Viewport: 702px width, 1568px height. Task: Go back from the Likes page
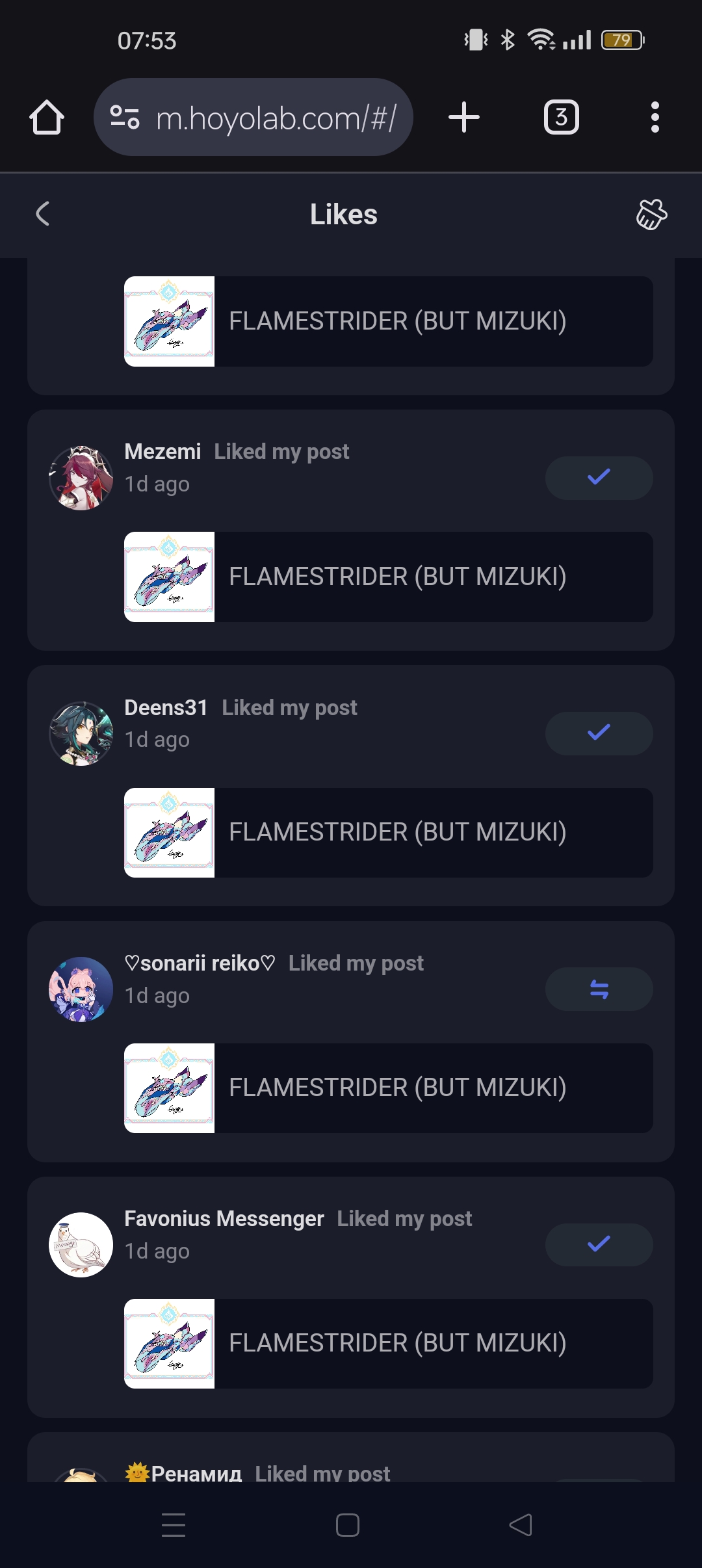43,214
